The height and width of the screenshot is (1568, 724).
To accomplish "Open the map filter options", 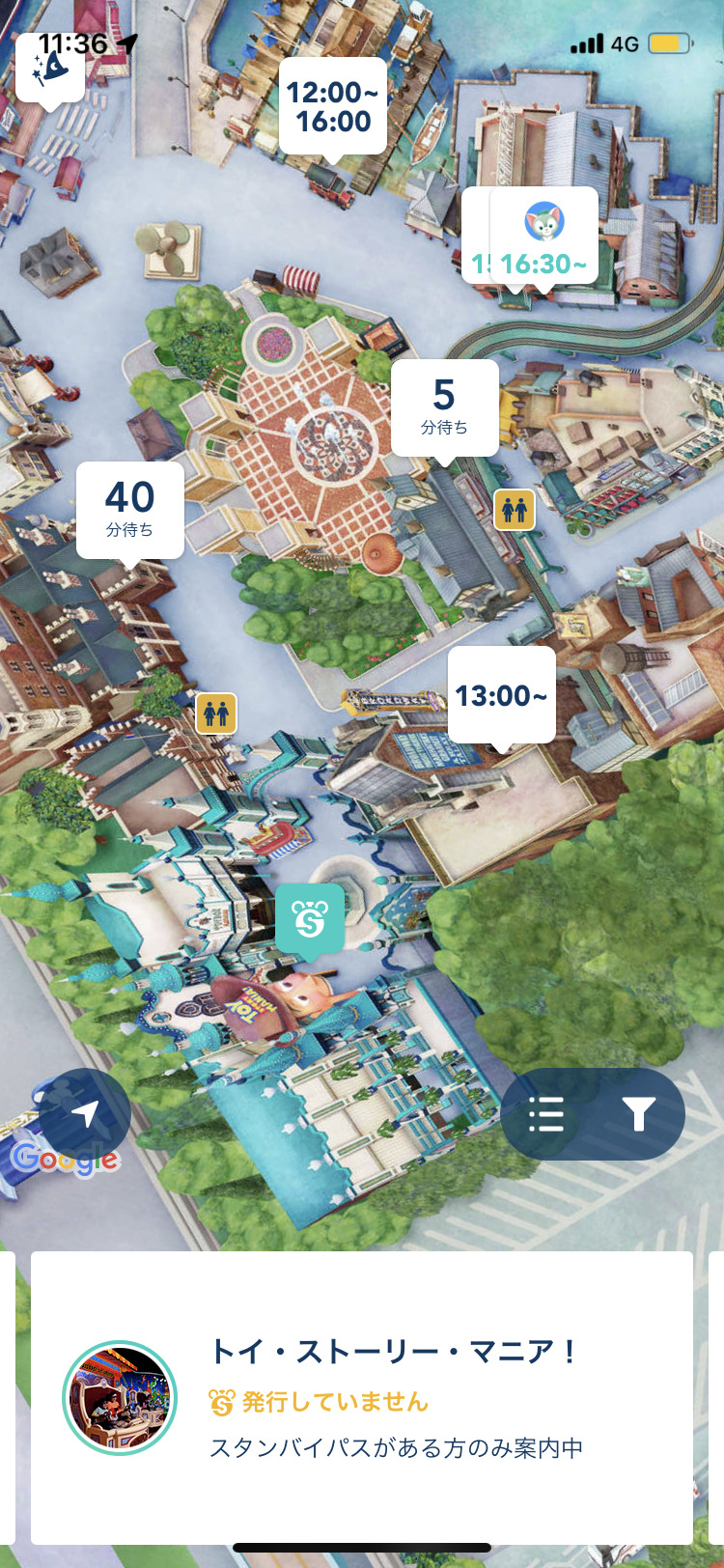I will 638,1114.
